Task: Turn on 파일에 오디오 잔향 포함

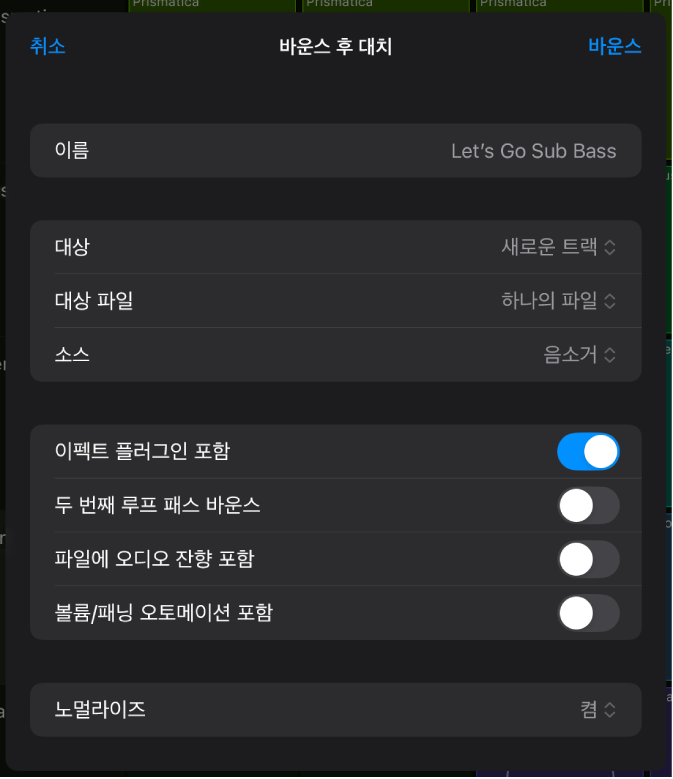Action: point(588,559)
